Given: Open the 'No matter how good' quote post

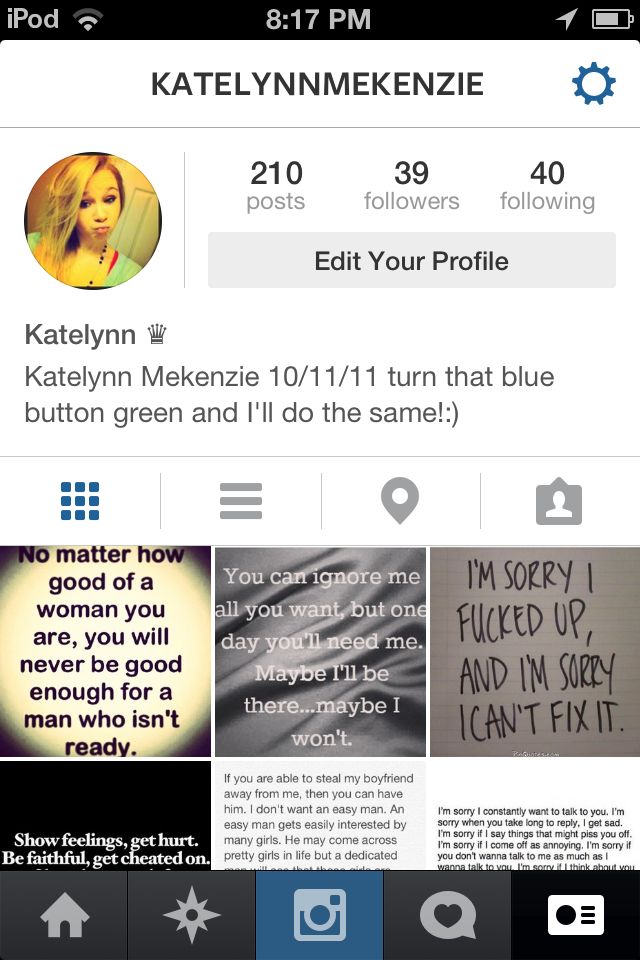Looking at the screenshot, I should [105, 651].
